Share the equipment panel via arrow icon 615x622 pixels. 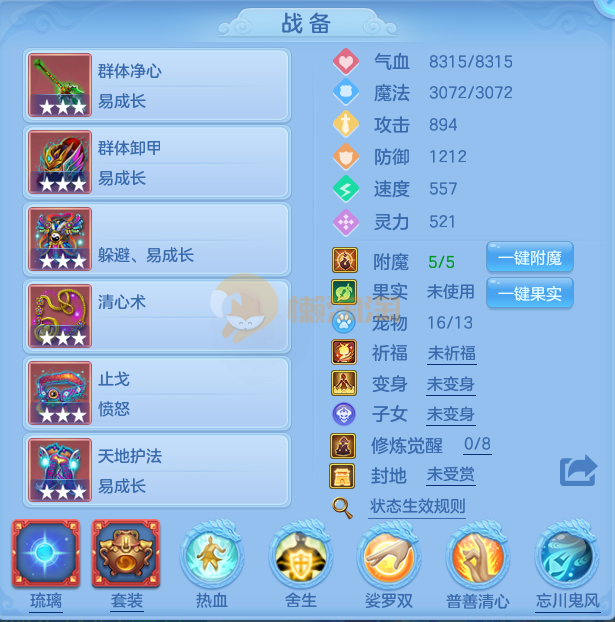(x=578, y=472)
